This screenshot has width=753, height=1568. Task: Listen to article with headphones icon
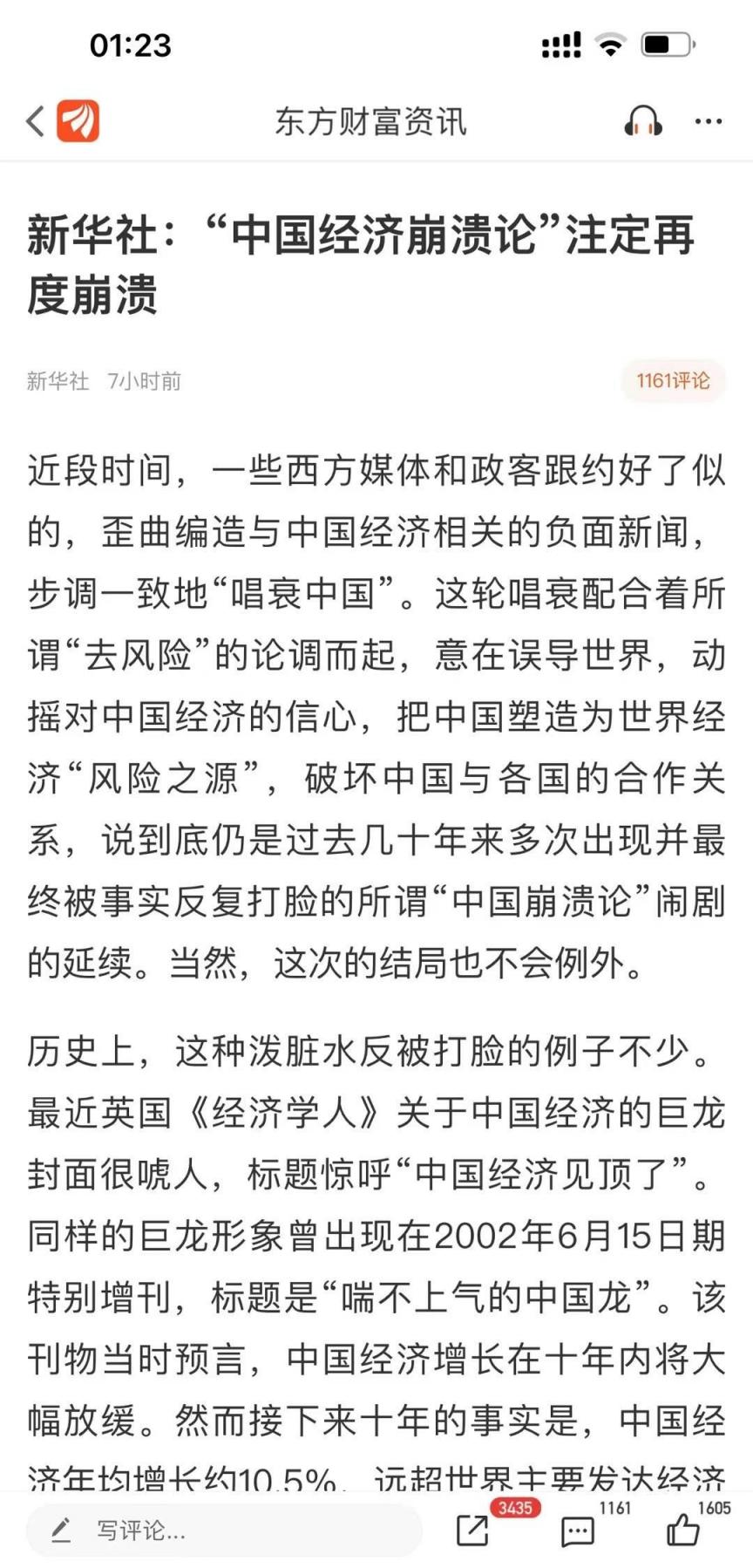point(643,121)
